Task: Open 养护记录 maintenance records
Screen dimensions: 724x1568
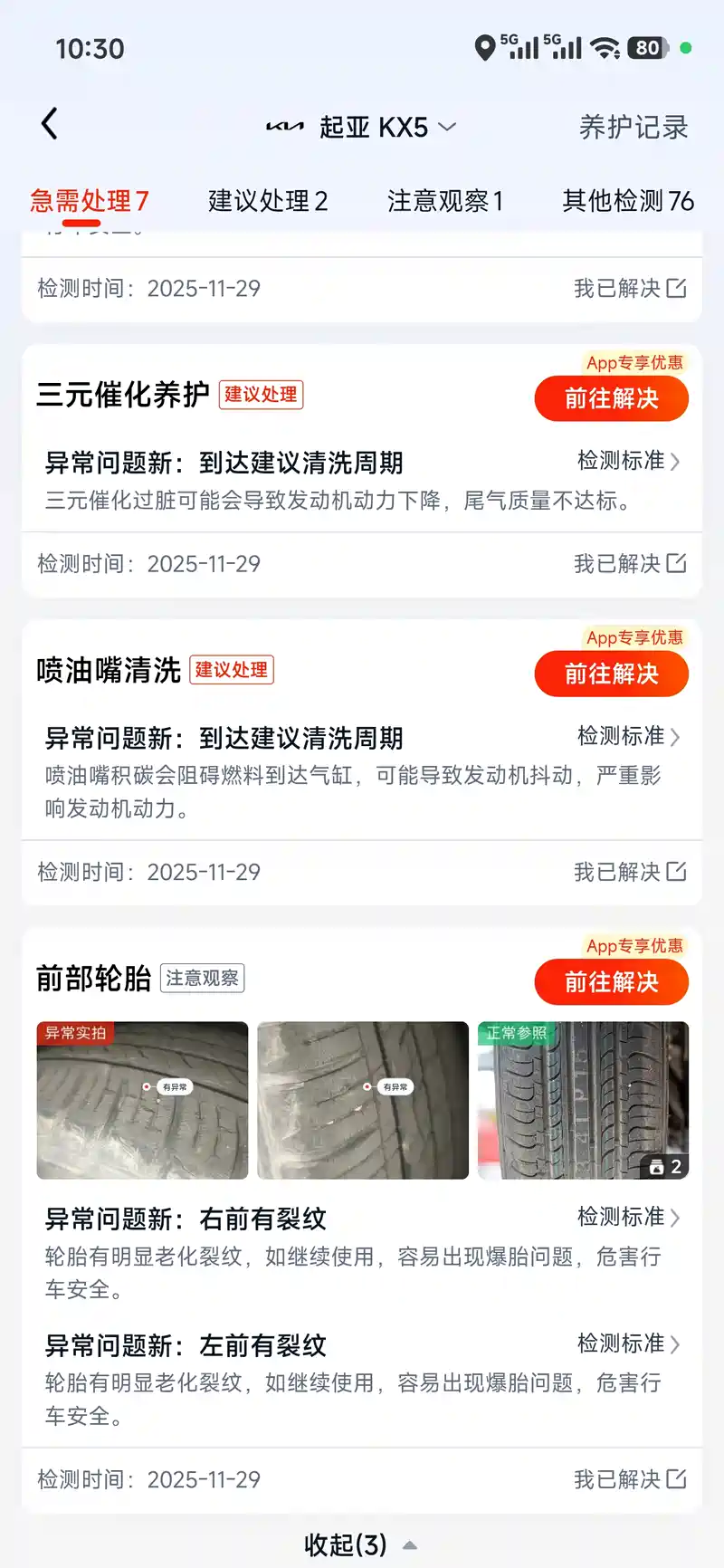Action: 633,128
